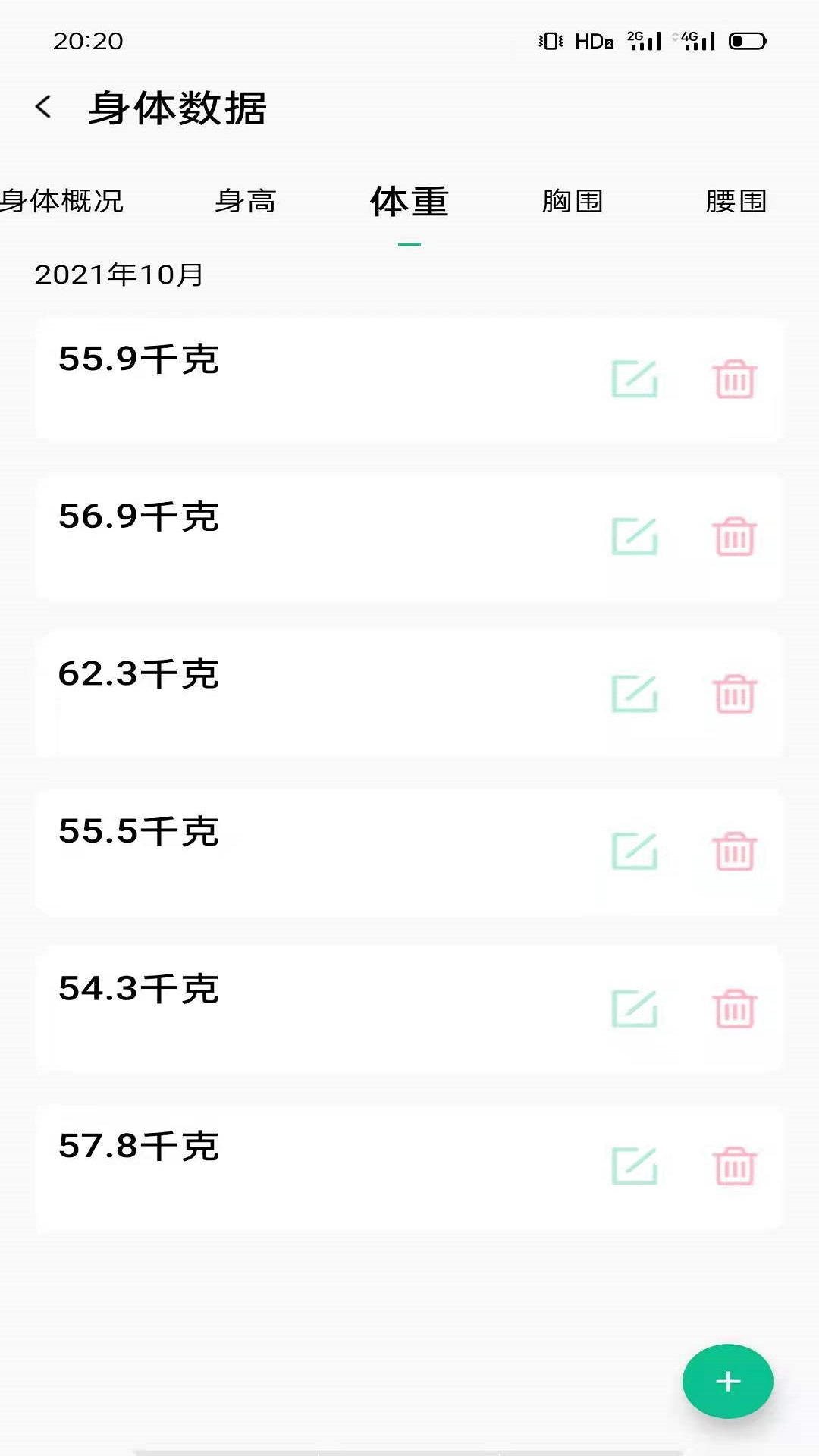This screenshot has height=1456, width=819.
Task: Go back from 身体数据 page
Action: 44,107
